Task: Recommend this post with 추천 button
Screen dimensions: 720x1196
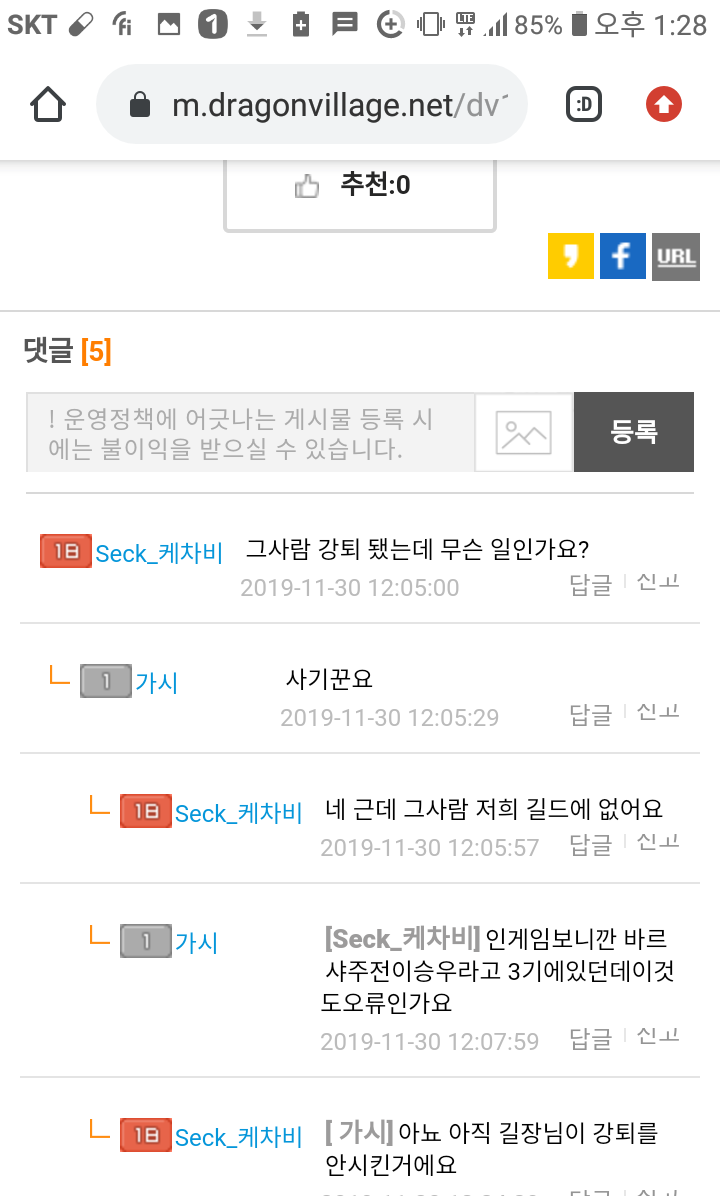Action: tap(359, 186)
